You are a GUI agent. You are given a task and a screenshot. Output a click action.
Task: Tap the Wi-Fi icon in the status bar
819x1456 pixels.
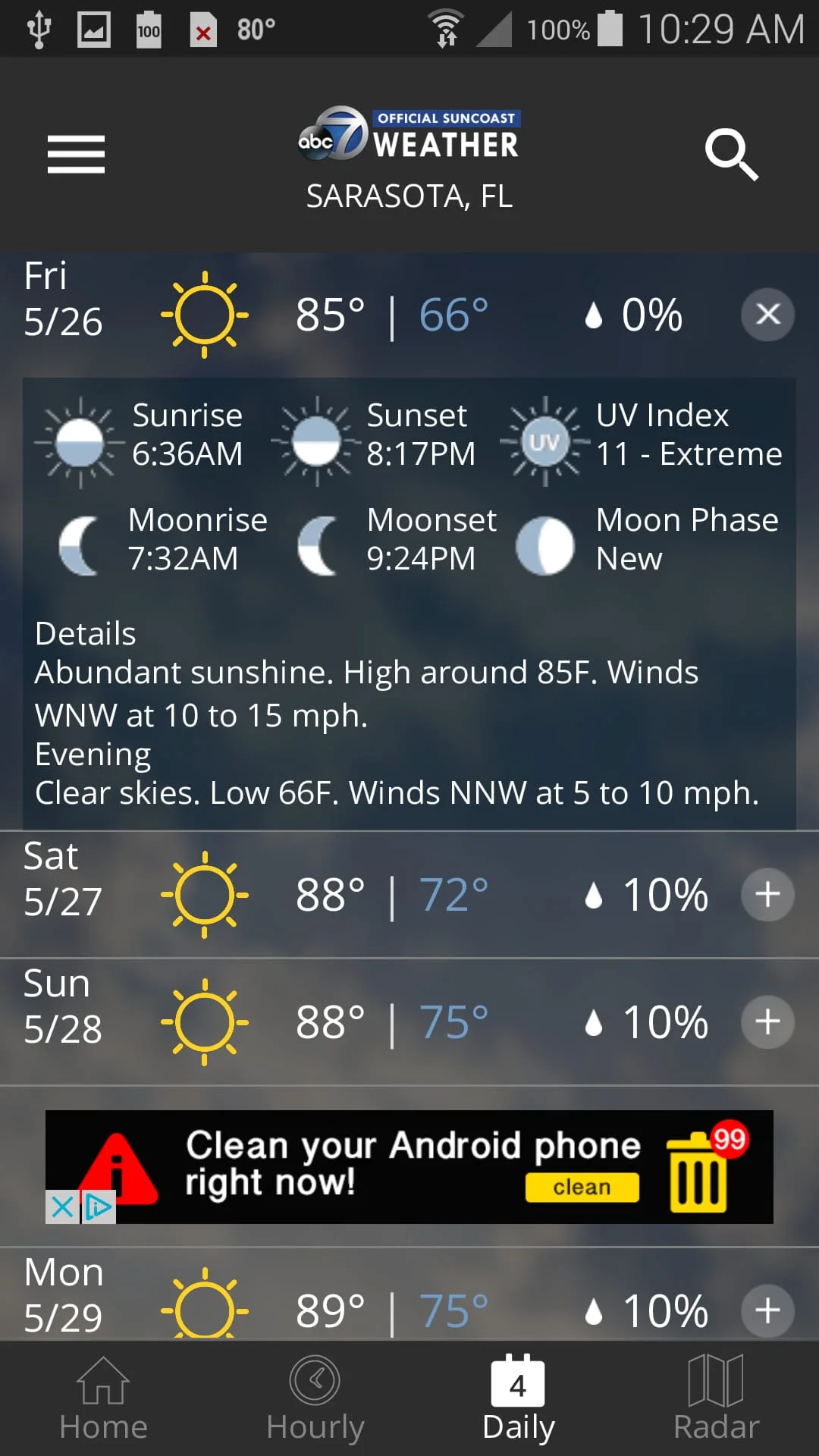[447, 27]
